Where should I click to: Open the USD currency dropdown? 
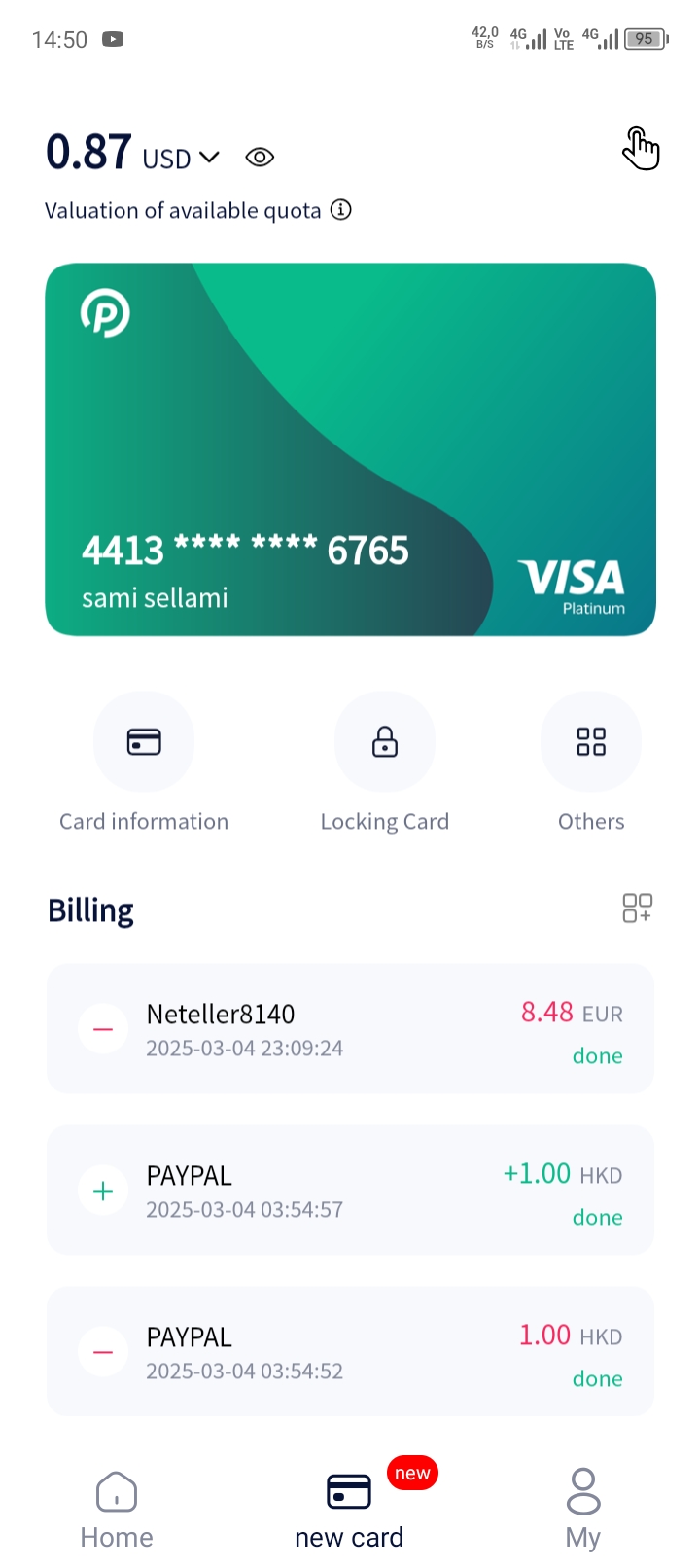[x=182, y=158]
